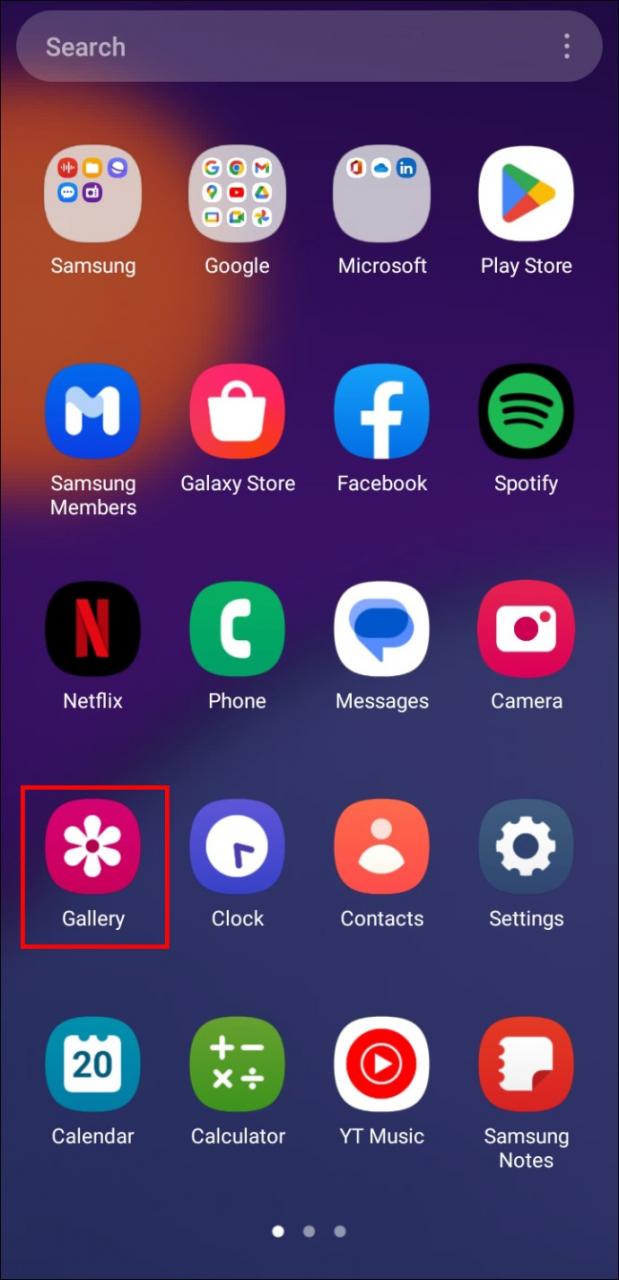Launch the Calculator app

click(x=237, y=1064)
